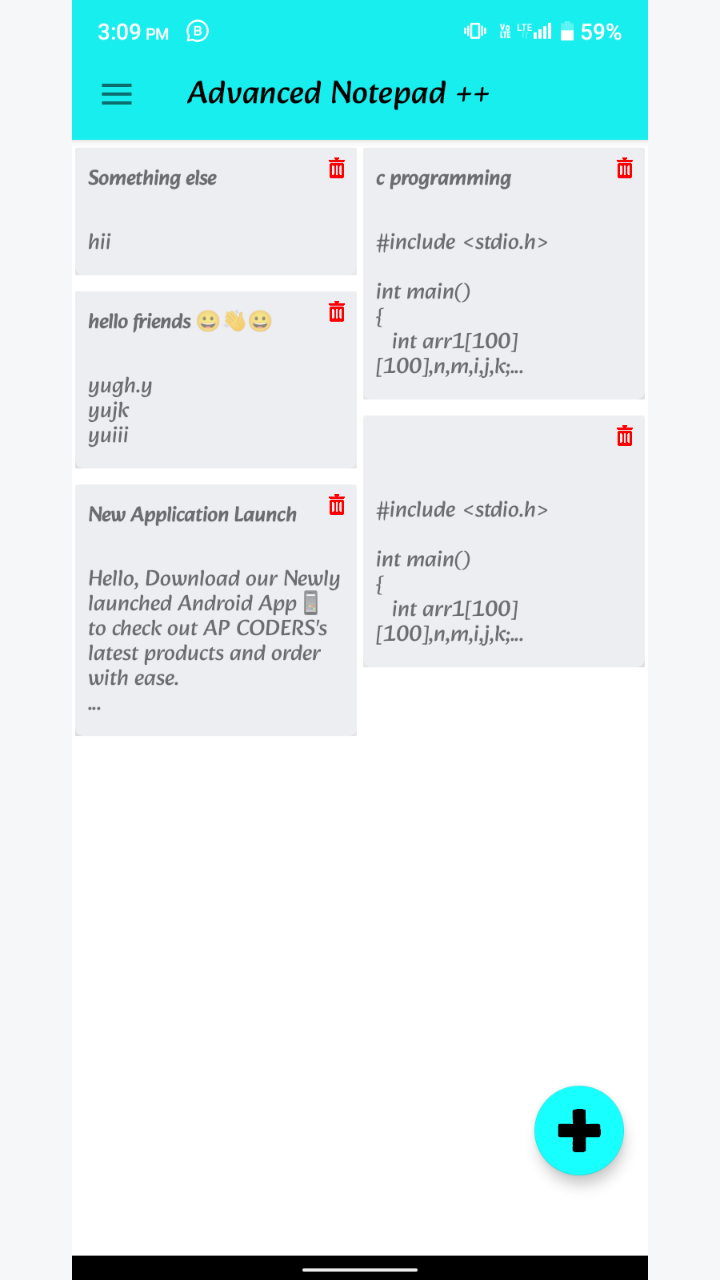Tap the plus button to create a note
The height and width of the screenshot is (1280, 720).
[579, 1130]
